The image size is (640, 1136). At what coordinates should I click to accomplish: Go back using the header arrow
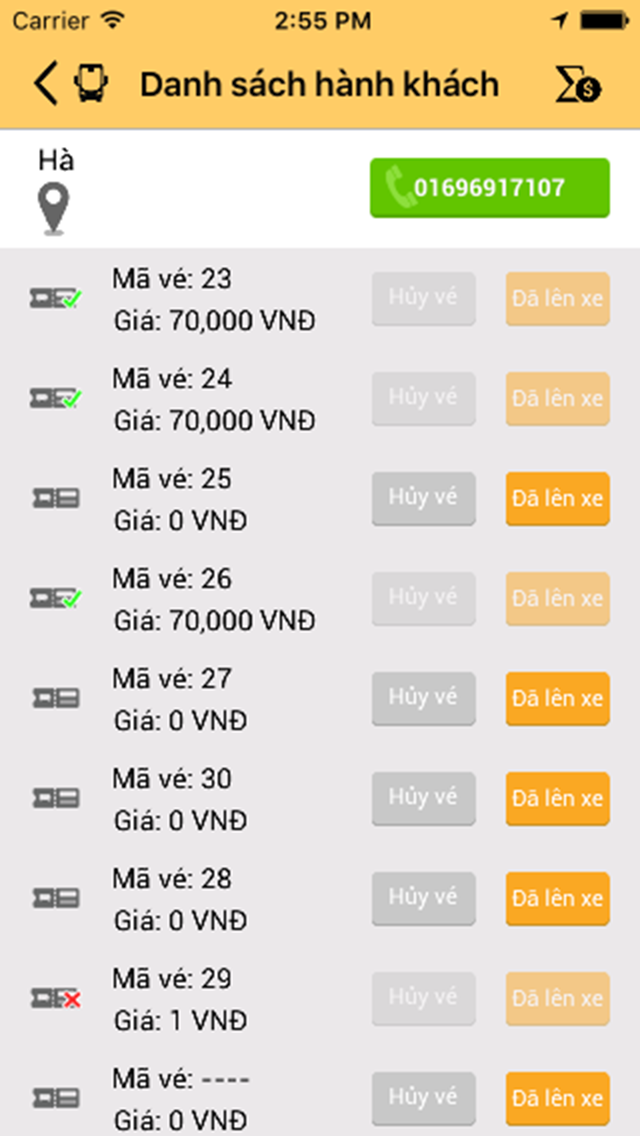tap(46, 84)
